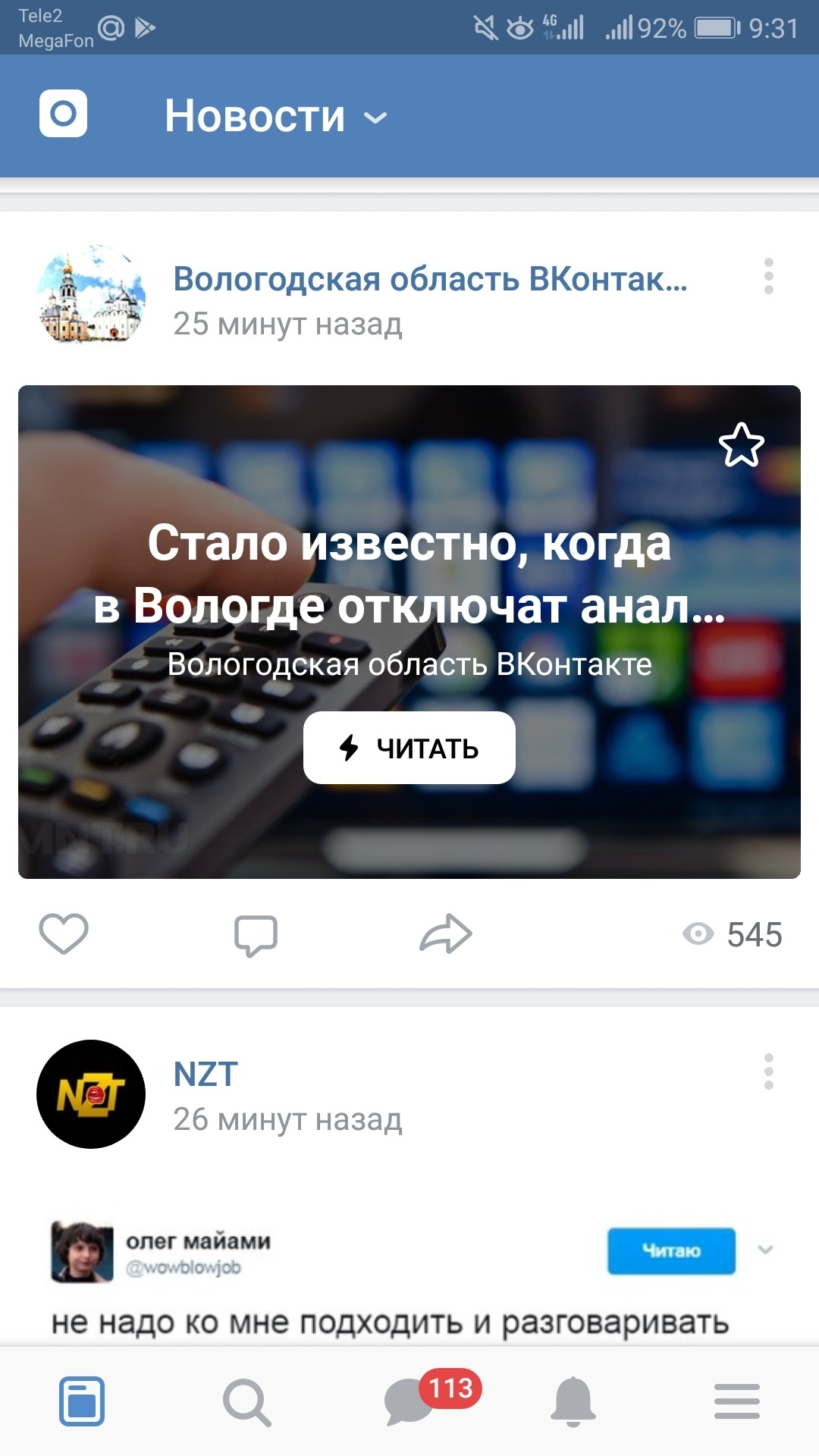The height and width of the screenshot is (1456, 819).
Task: Tap the ЧИТАТЬ button on the article
Action: point(409,748)
